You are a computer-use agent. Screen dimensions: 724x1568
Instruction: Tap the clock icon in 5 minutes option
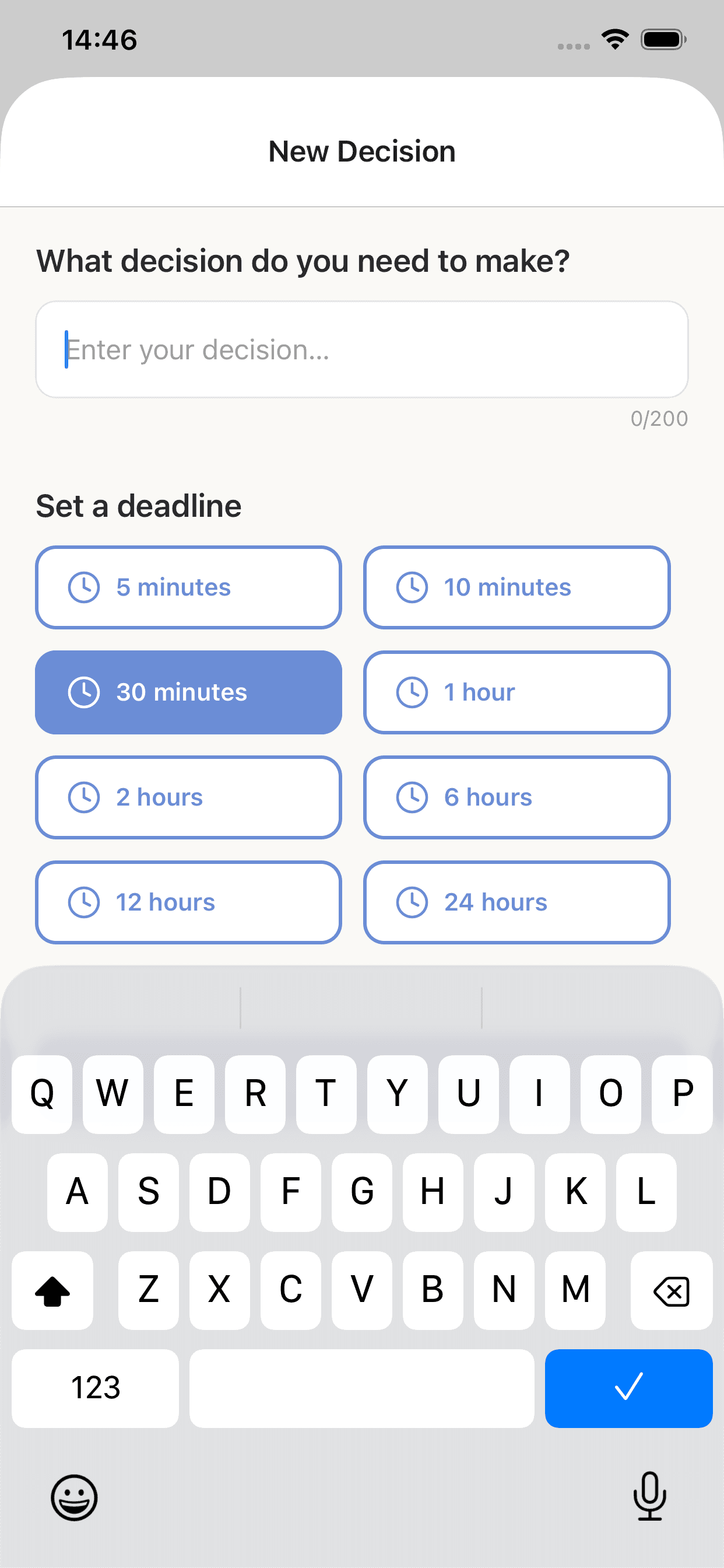(85, 587)
